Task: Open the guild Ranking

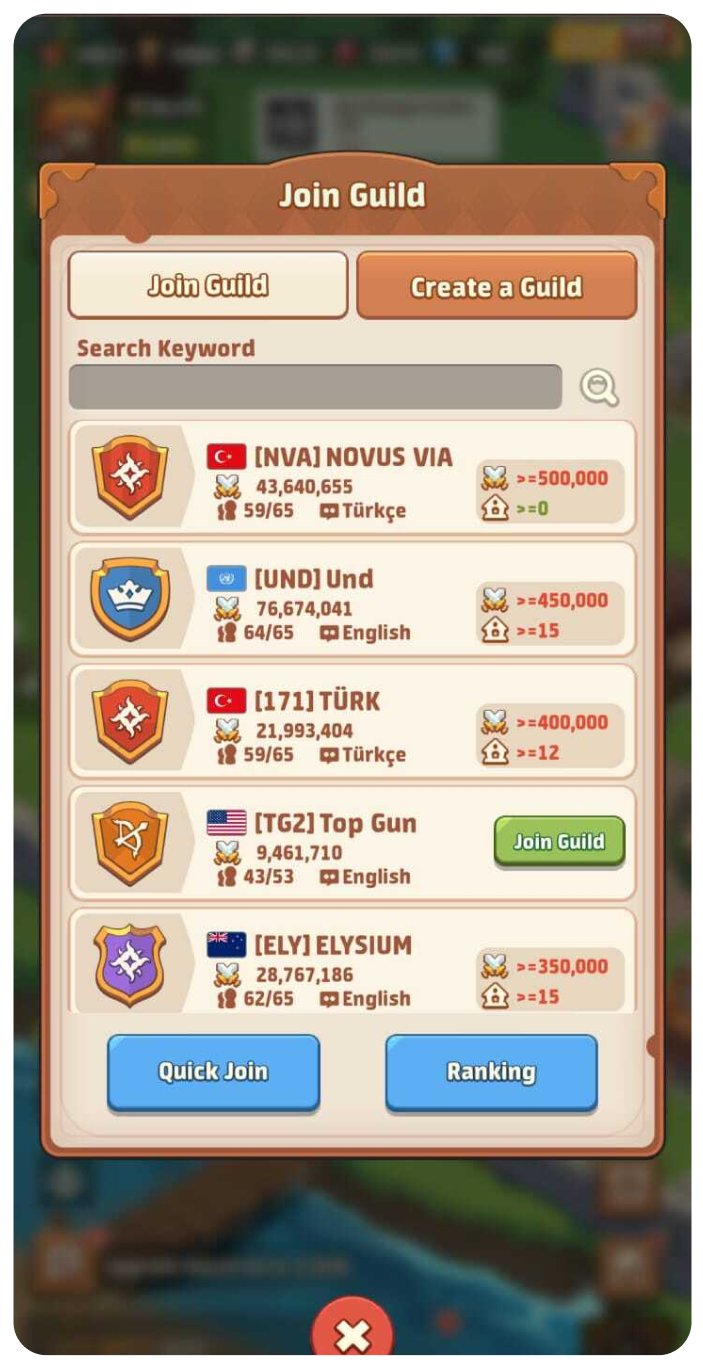Action: tap(491, 1072)
